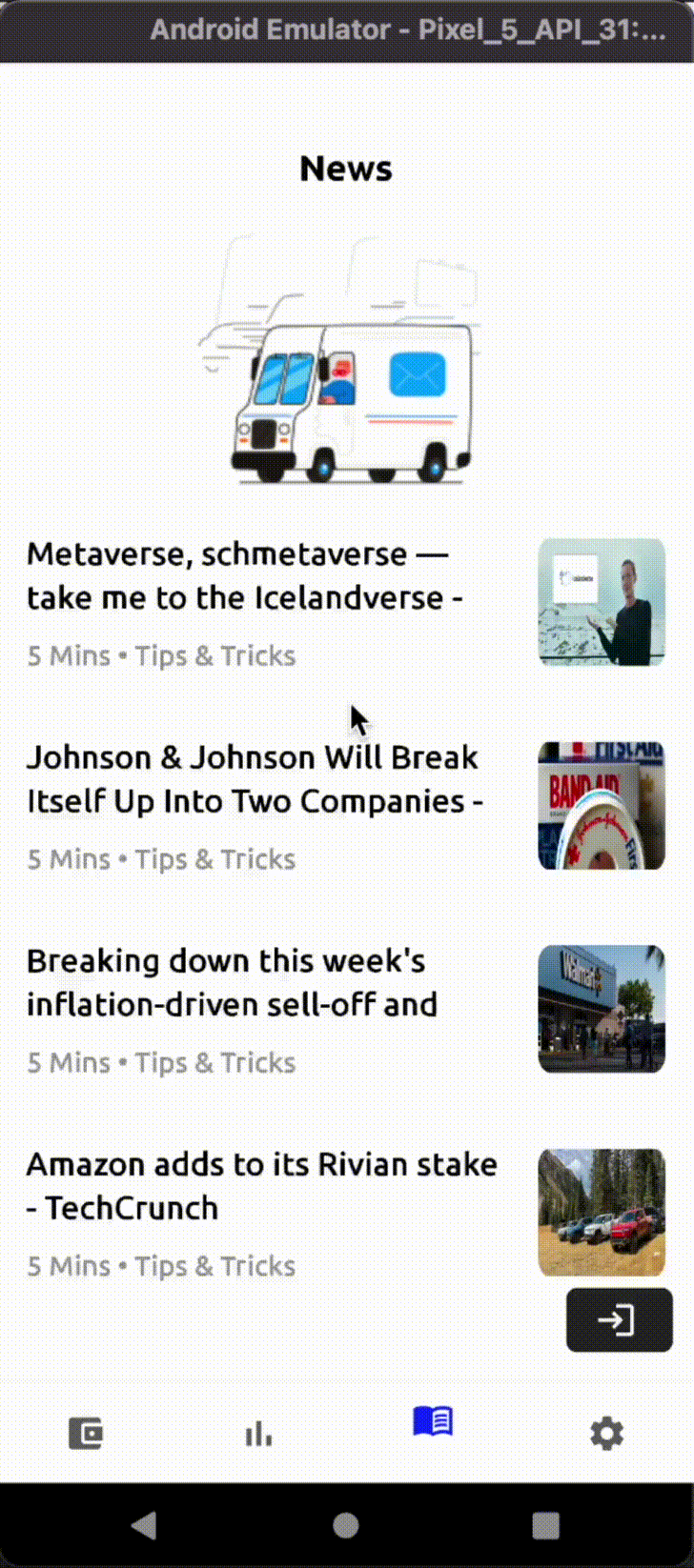
Task: Select the News book tab
Action: [433, 1422]
